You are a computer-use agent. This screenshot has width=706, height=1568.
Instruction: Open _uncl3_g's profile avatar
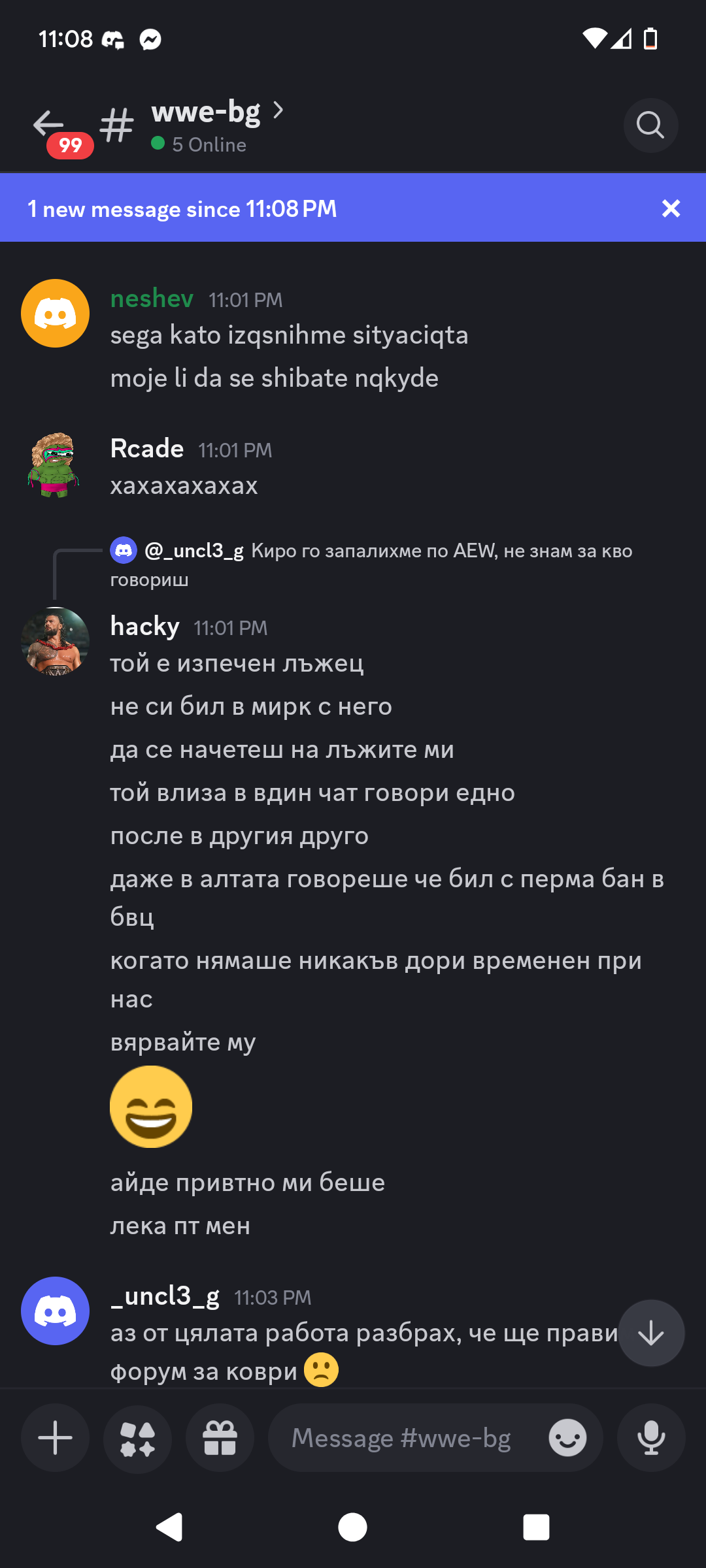(55, 1311)
